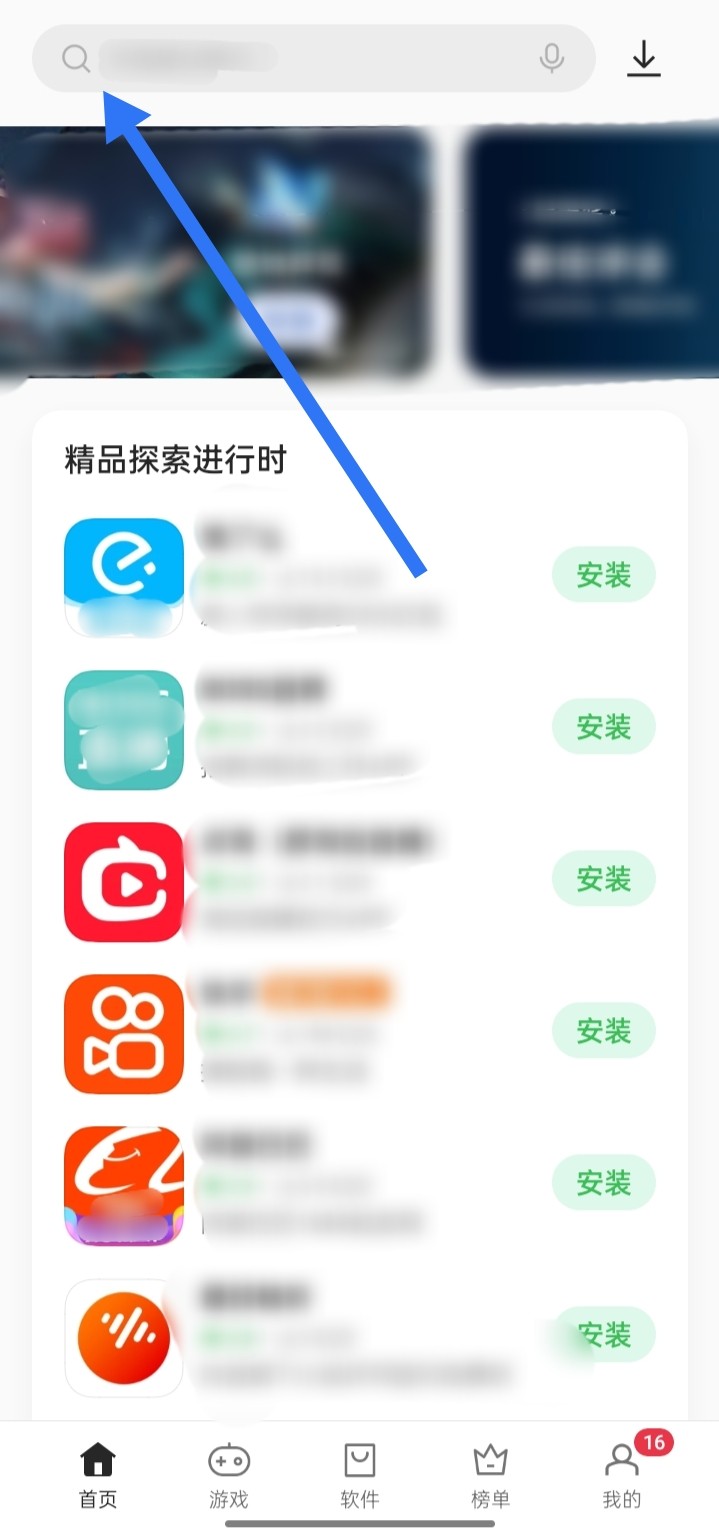Install the app with teal icon
719x1532 pixels.
tap(603, 727)
